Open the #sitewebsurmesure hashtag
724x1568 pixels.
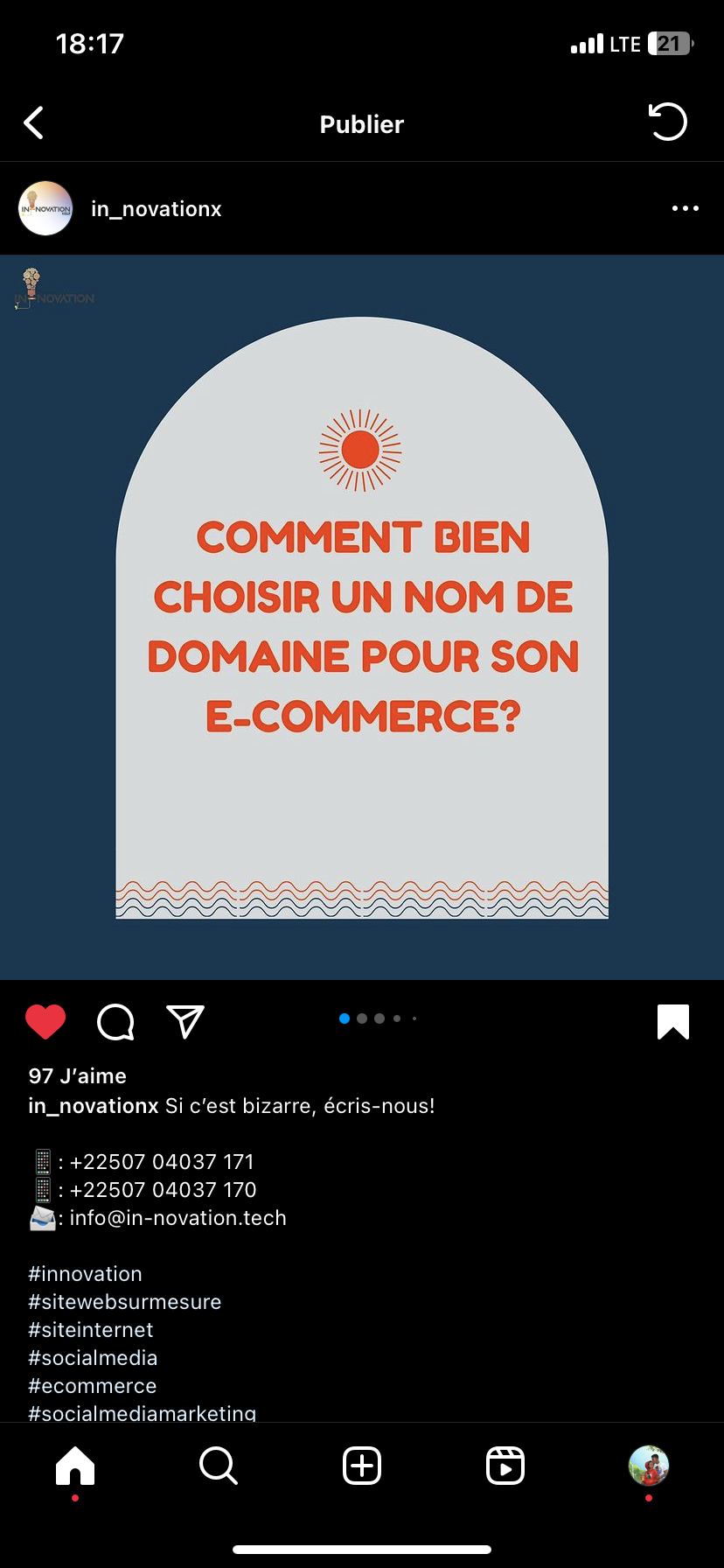coord(125,1302)
